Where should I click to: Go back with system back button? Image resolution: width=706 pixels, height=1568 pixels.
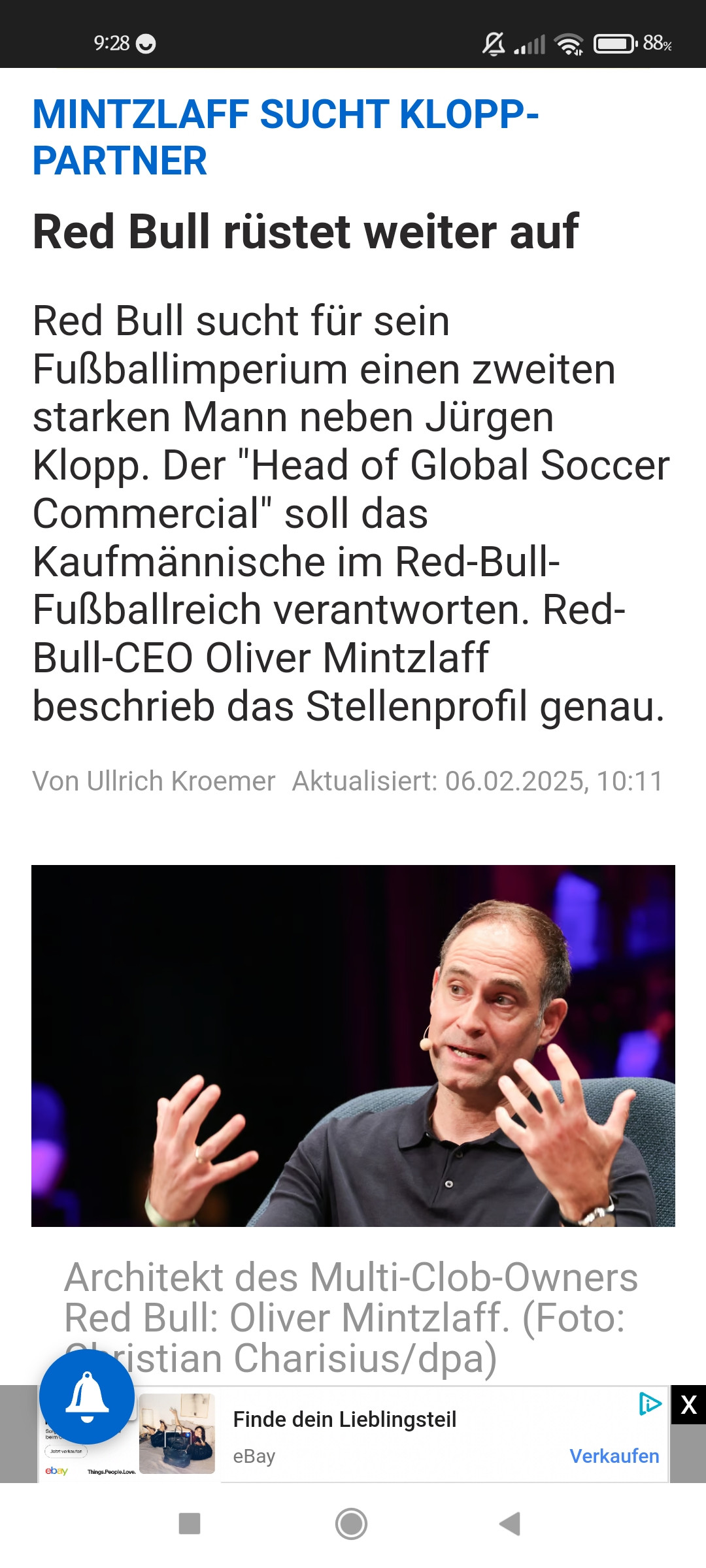coord(510,1524)
